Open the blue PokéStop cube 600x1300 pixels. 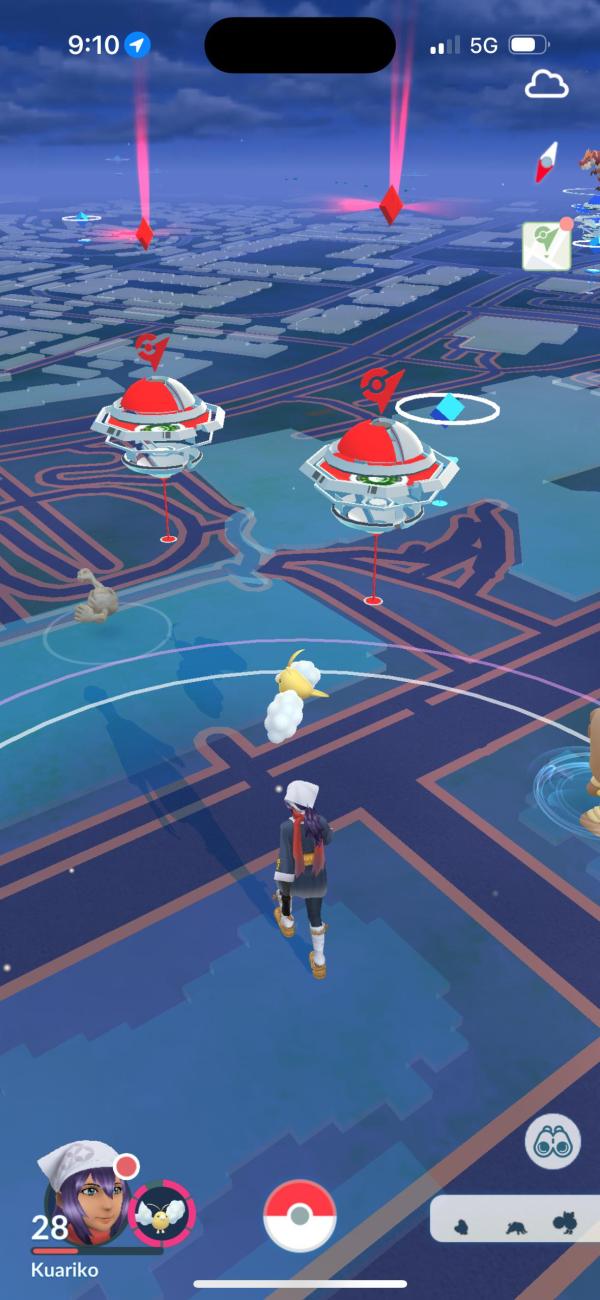pyautogui.click(x=448, y=408)
